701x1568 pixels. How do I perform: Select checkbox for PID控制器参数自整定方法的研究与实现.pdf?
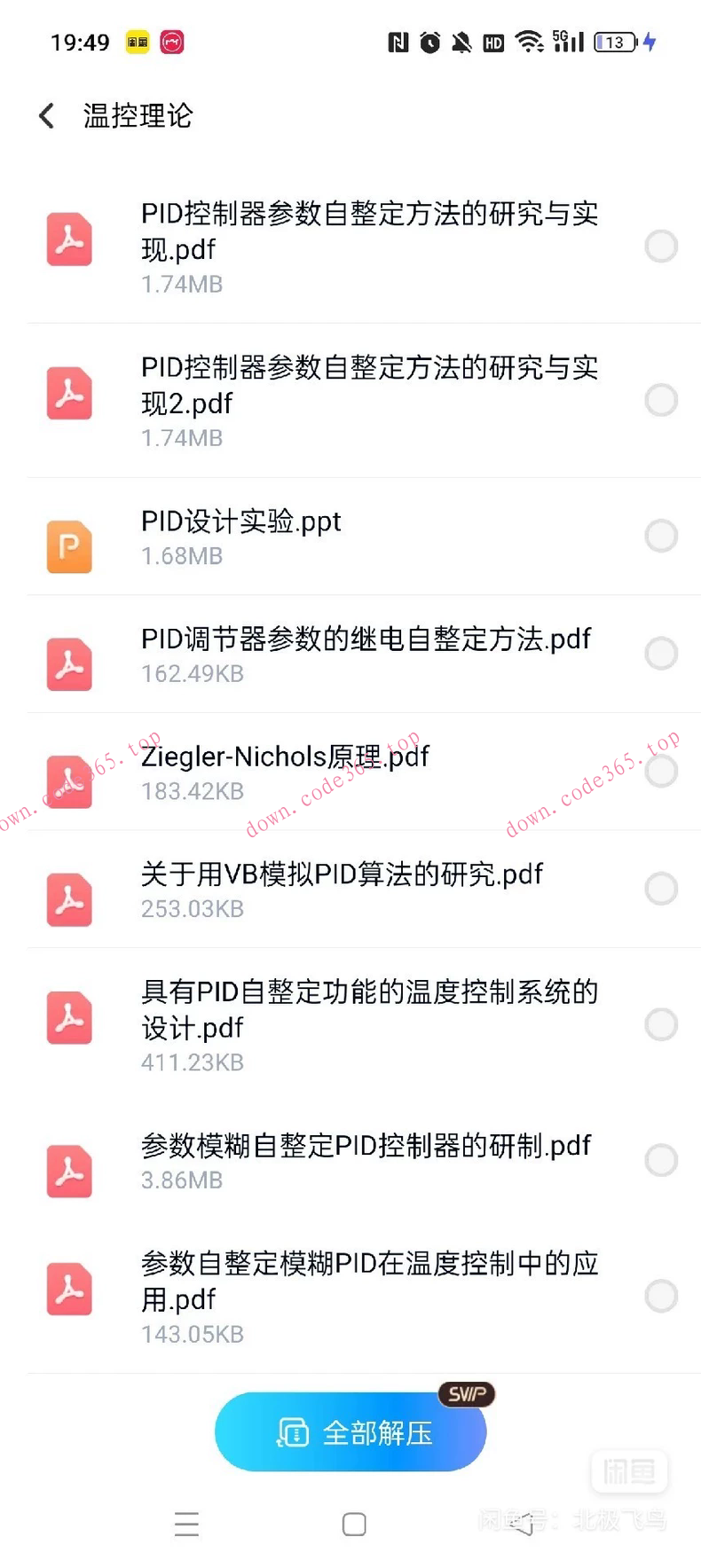661,247
